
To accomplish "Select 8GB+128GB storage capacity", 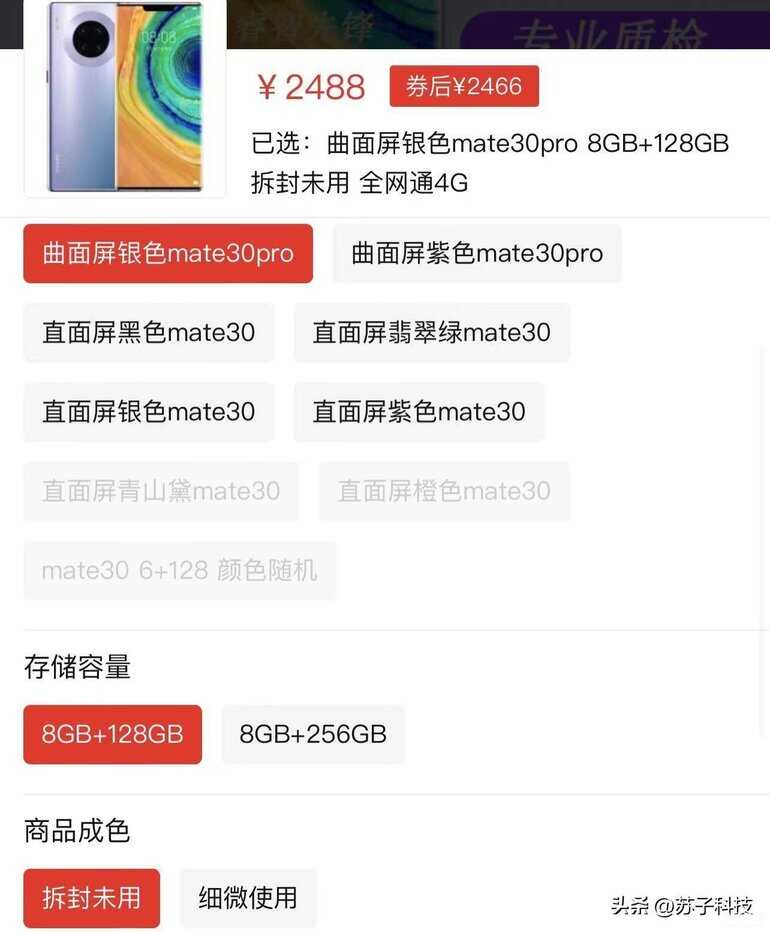I will (x=113, y=734).
